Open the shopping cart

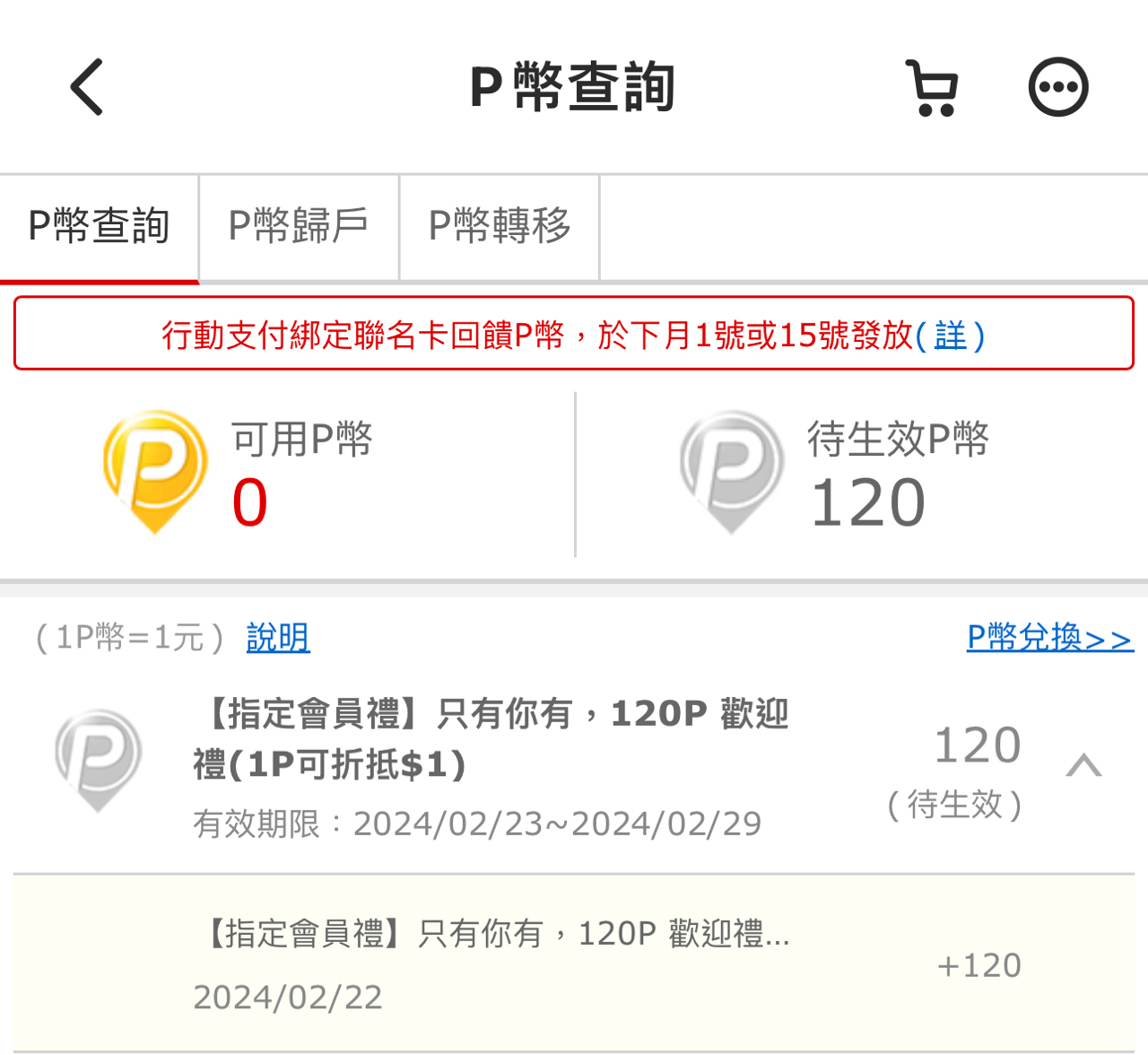tap(933, 88)
